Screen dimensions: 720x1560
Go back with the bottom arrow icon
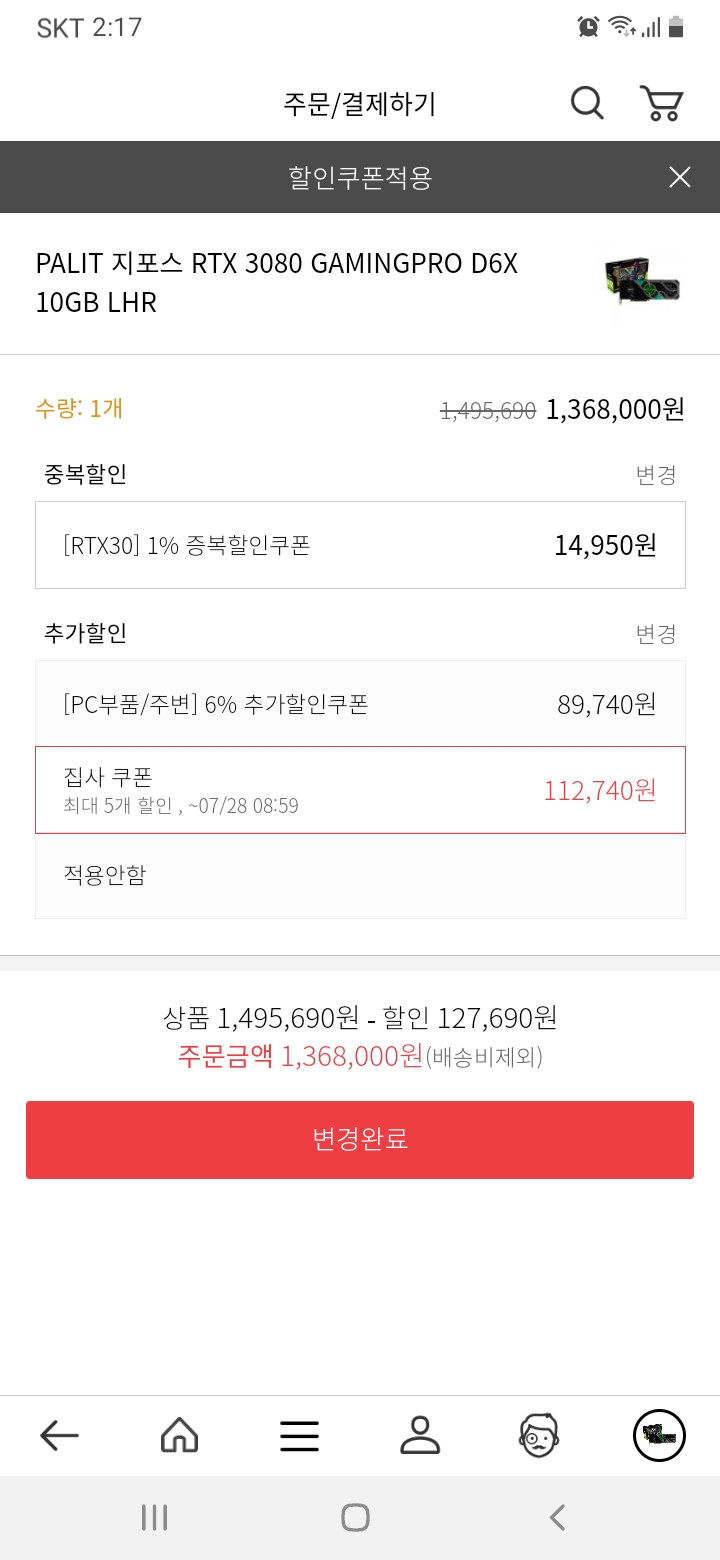[x=59, y=1436]
